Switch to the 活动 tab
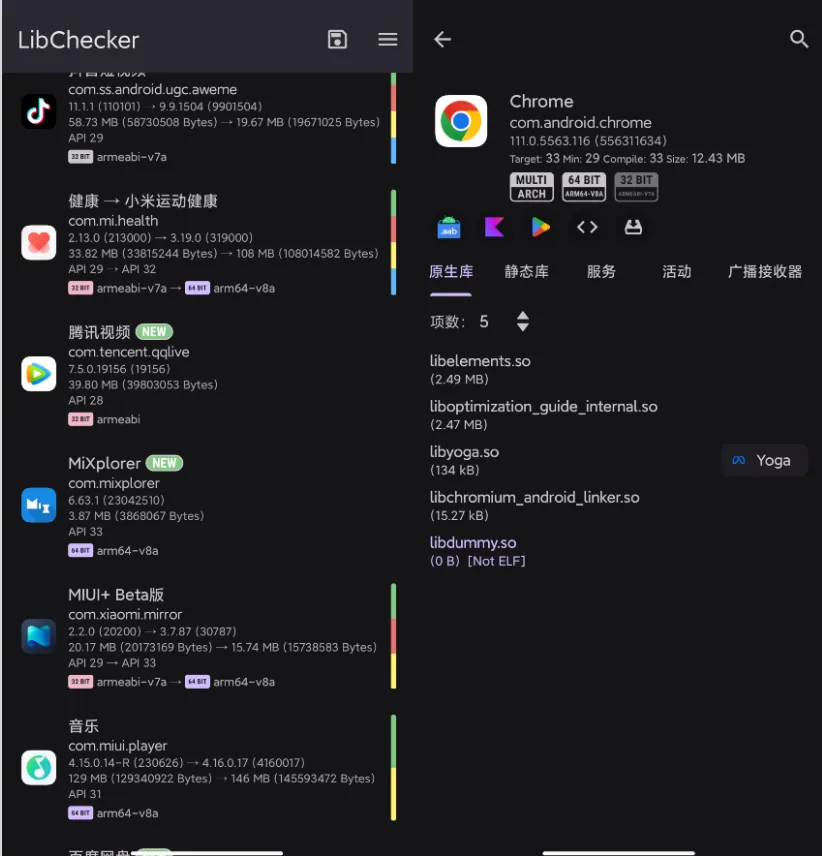 tap(676, 271)
